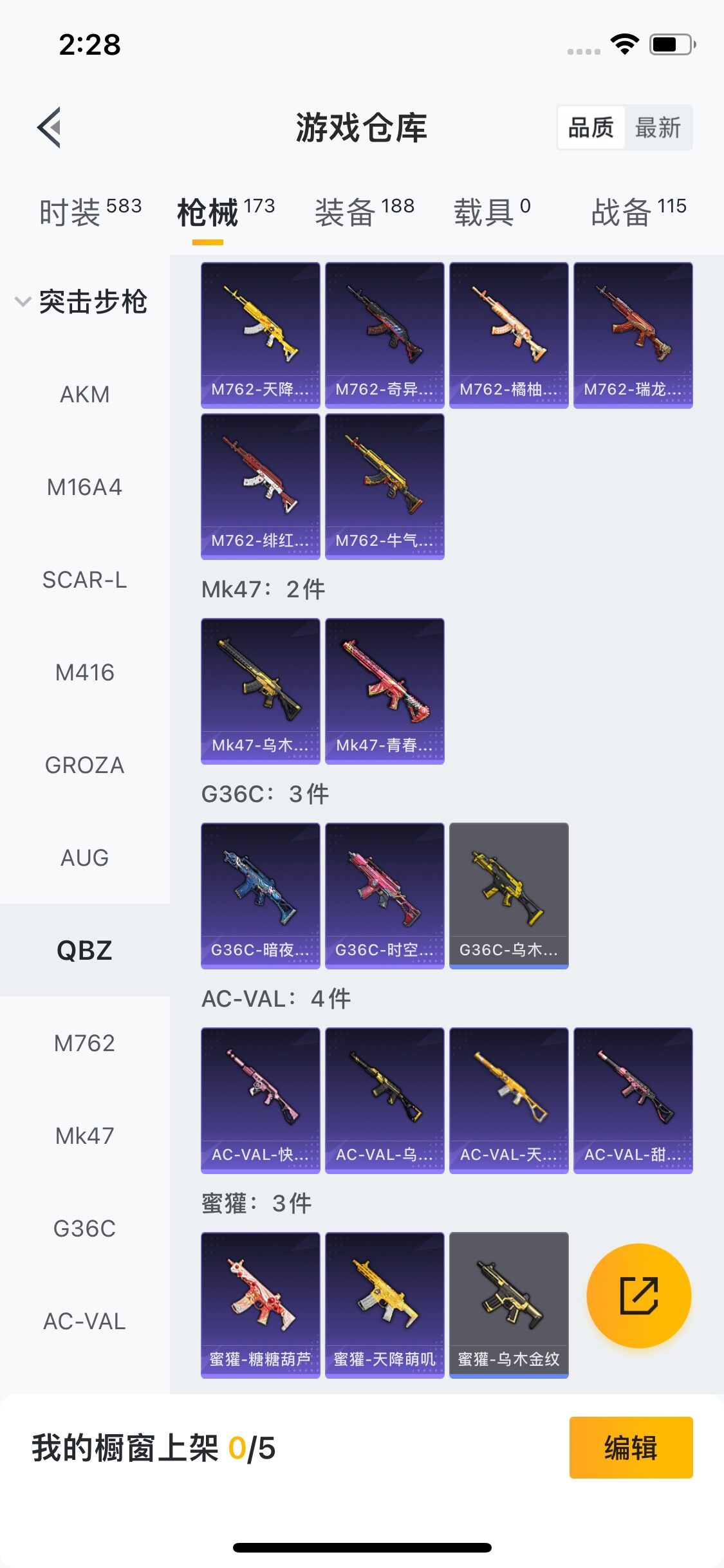Sort the inventory by 最新
This screenshot has width=724, height=1568.
(657, 127)
